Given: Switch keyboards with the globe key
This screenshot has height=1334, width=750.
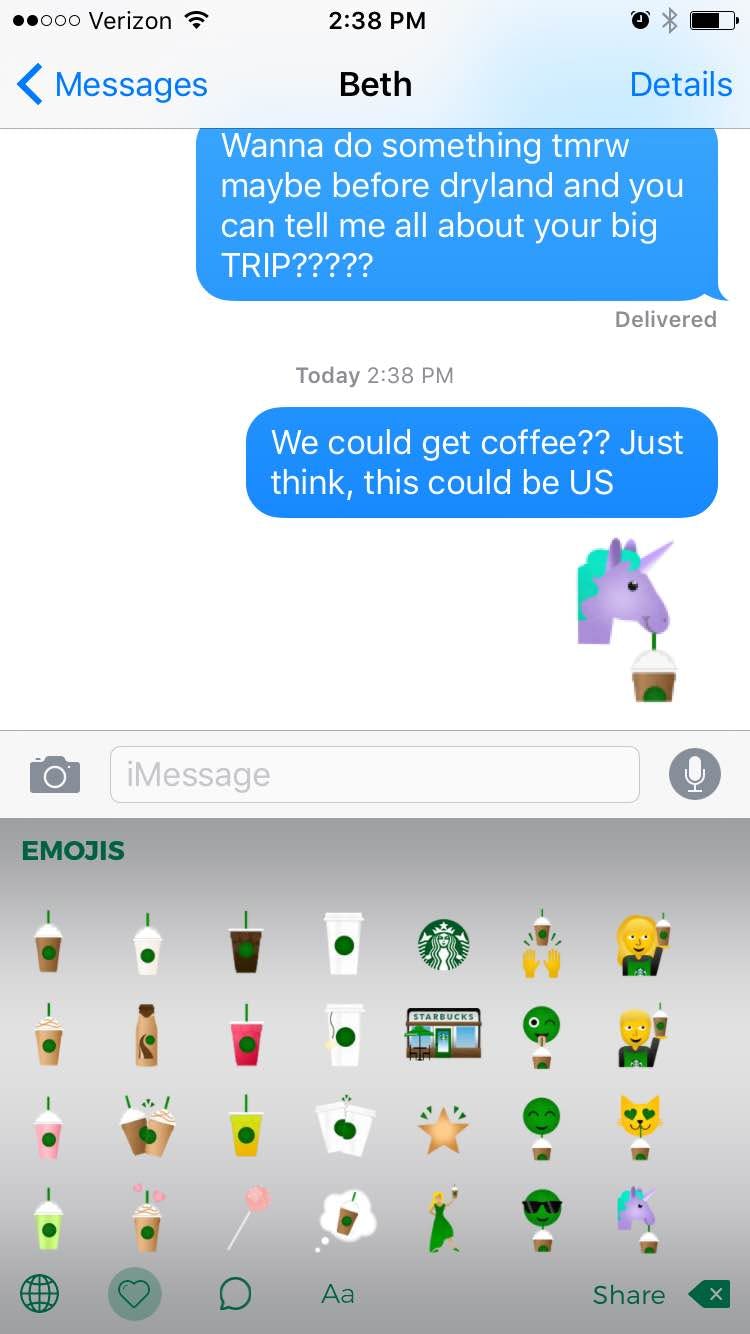Looking at the screenshot, I should pyautogui.click(x=39, y=1294).
